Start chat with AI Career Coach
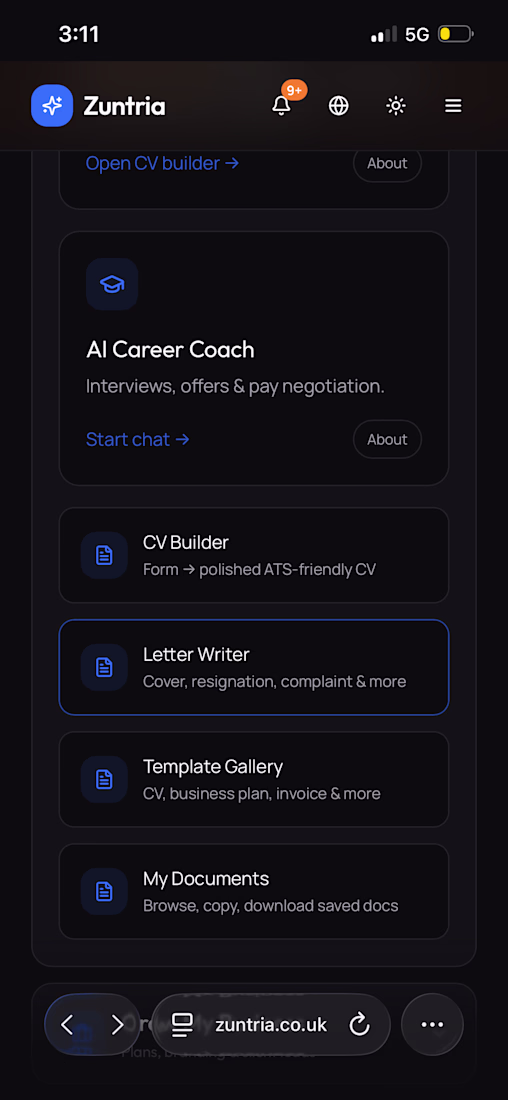 click(138, 439)
